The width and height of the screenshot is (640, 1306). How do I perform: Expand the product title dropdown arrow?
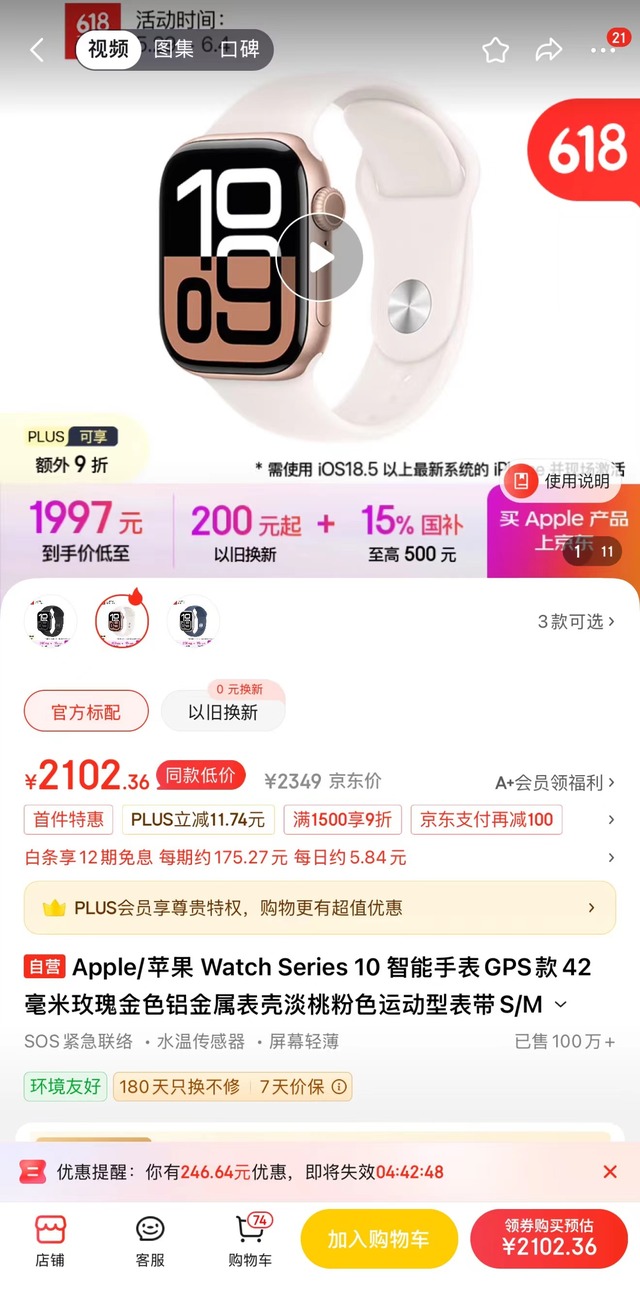point(561,1004)
